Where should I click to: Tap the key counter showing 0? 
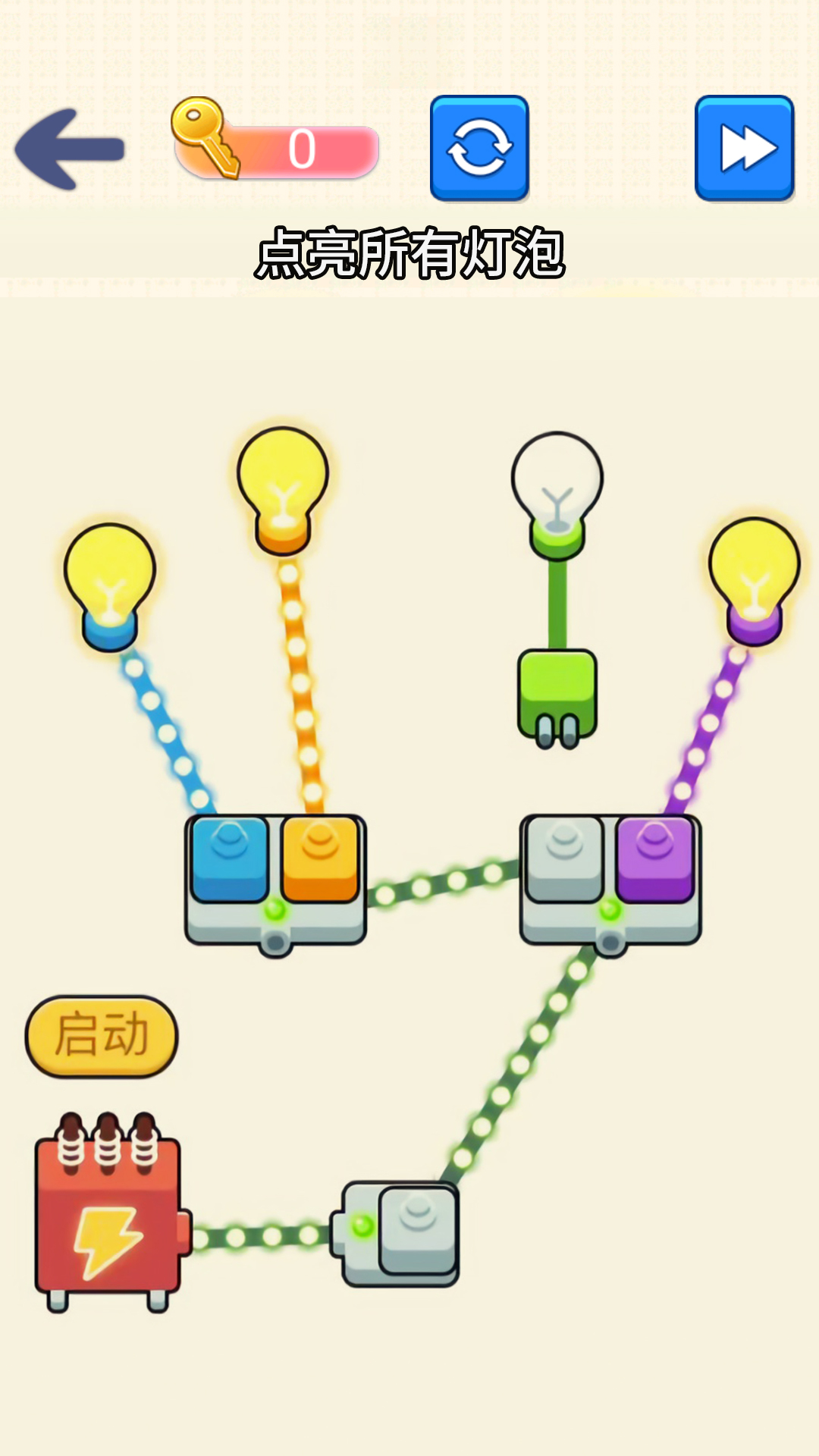(x=276, y=149)
